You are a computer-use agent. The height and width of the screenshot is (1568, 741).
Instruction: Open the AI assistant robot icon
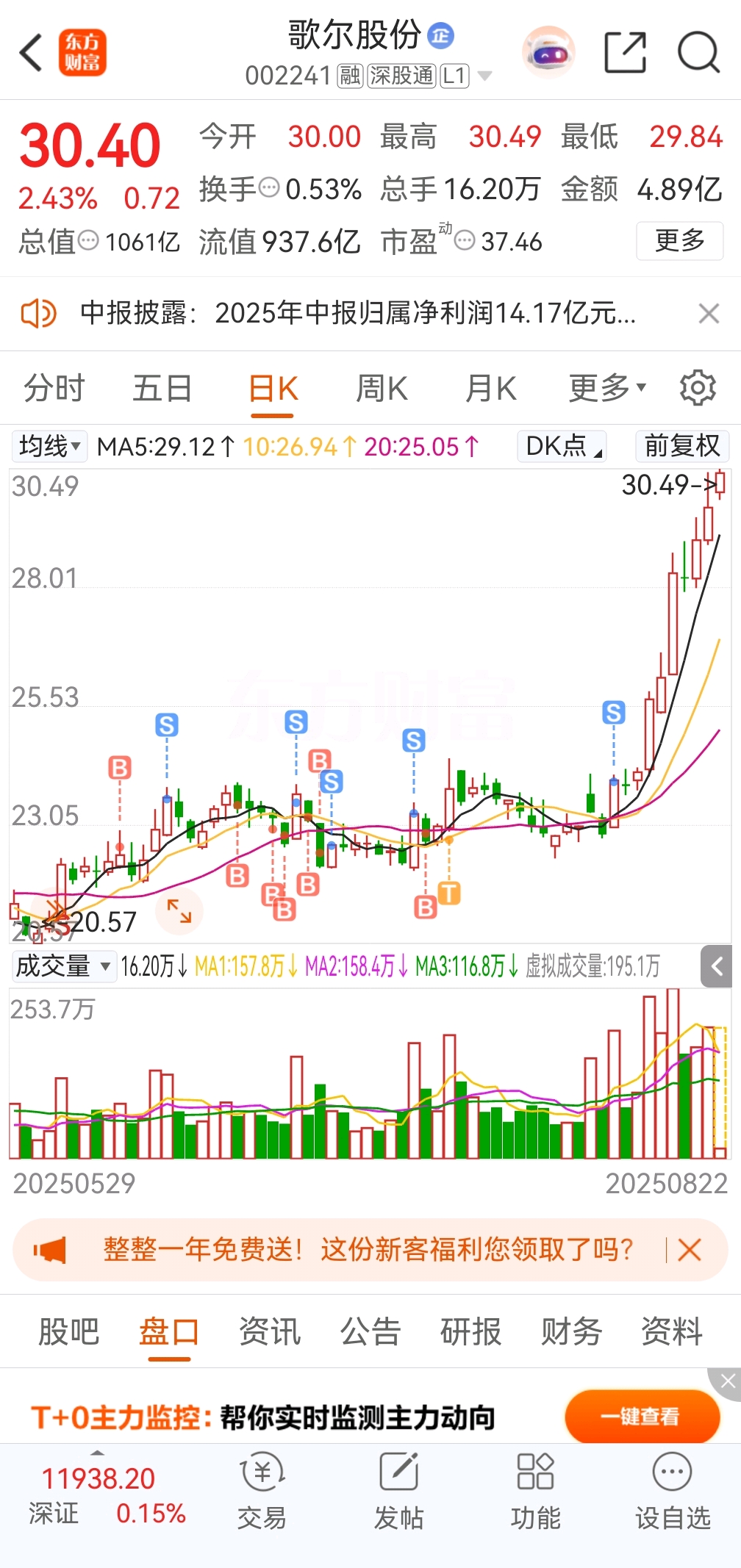pos(548,52)
